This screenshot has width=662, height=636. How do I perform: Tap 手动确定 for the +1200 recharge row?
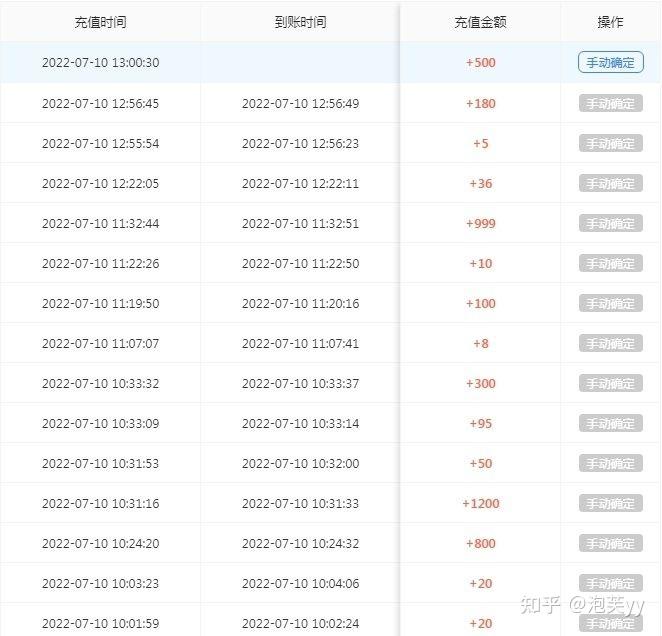610,503
